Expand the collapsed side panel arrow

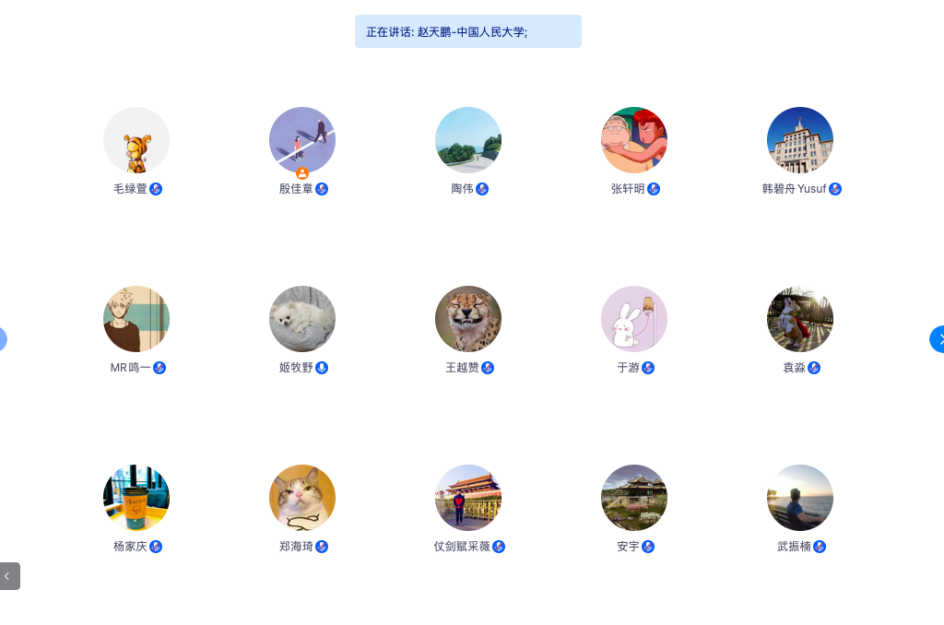tap(9, 576)
